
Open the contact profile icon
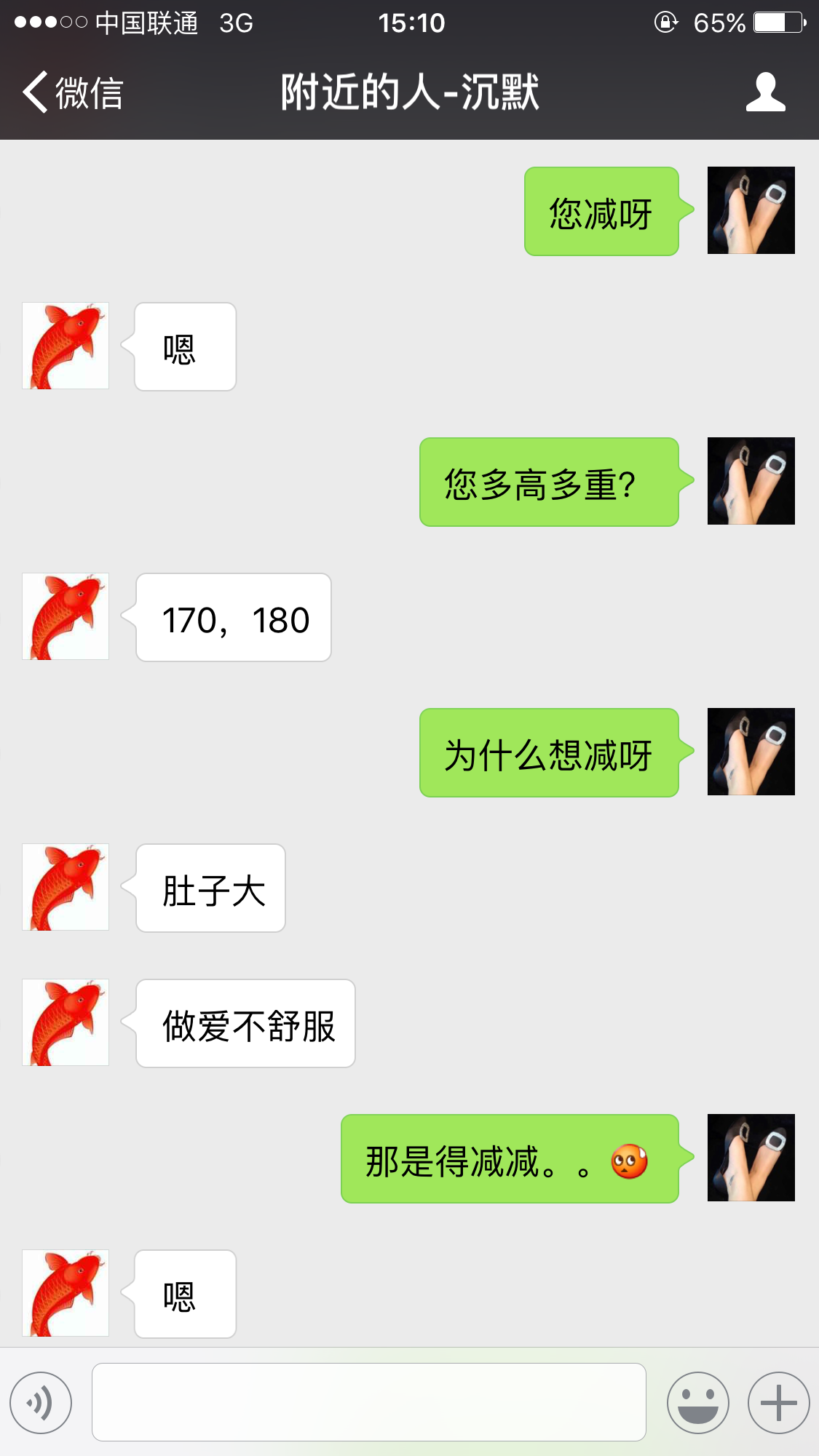tap(765, 92)
